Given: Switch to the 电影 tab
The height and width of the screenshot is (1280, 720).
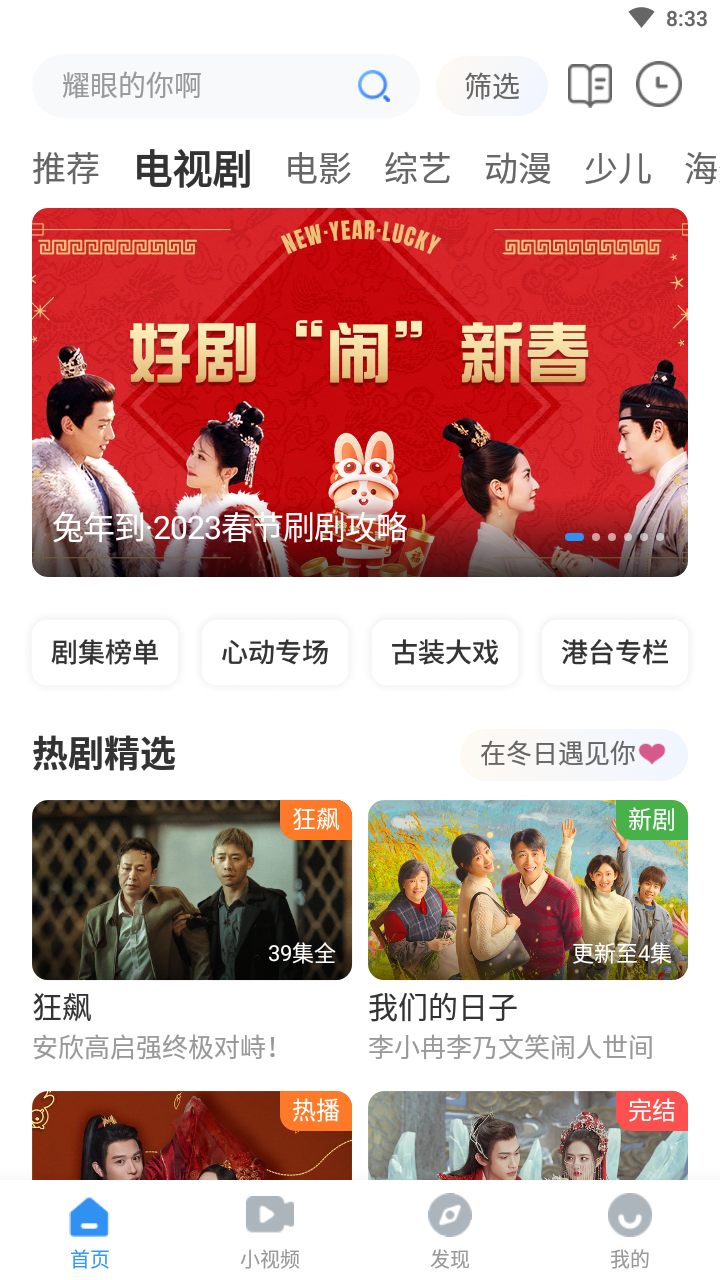Looking at the screenshot, I should tap(319, 170).
